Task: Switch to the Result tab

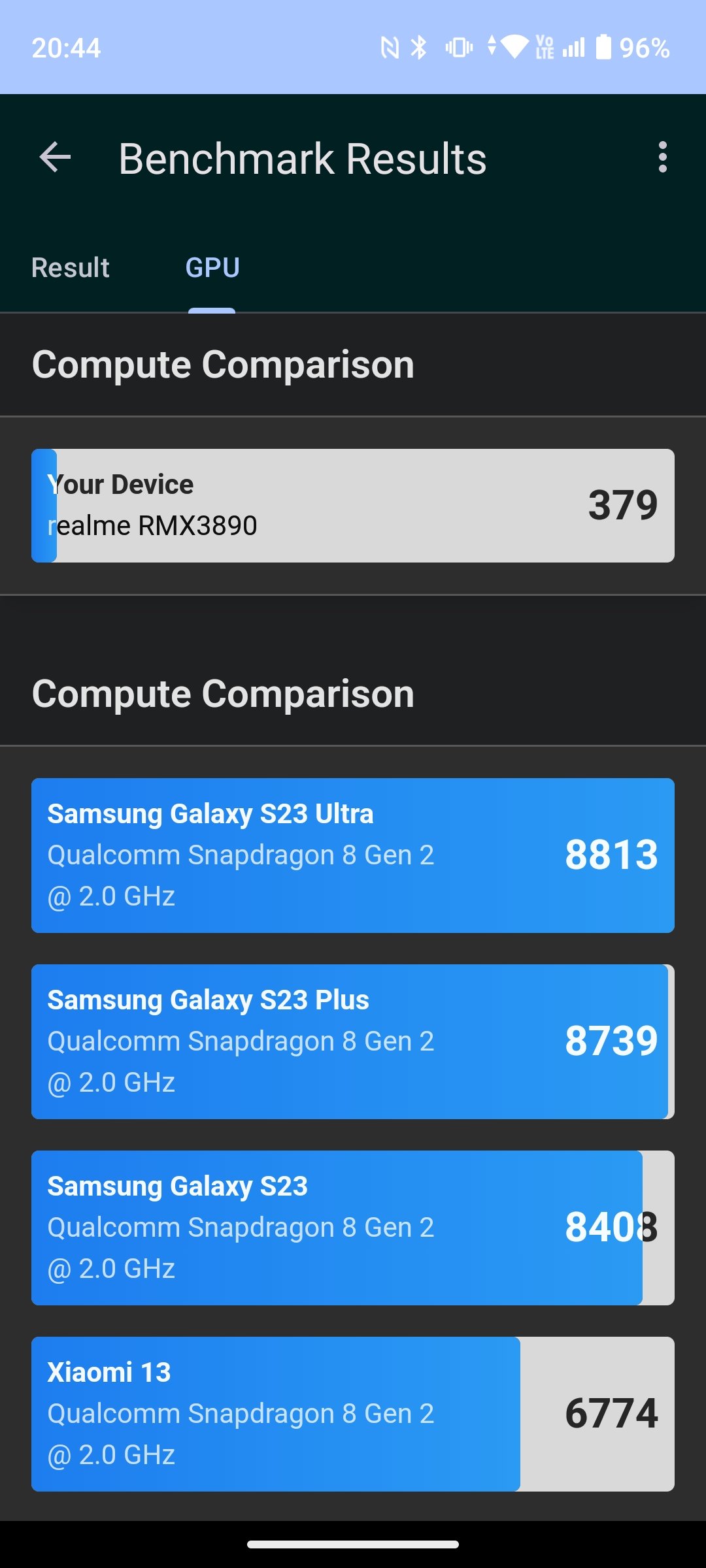Action: 71,268
